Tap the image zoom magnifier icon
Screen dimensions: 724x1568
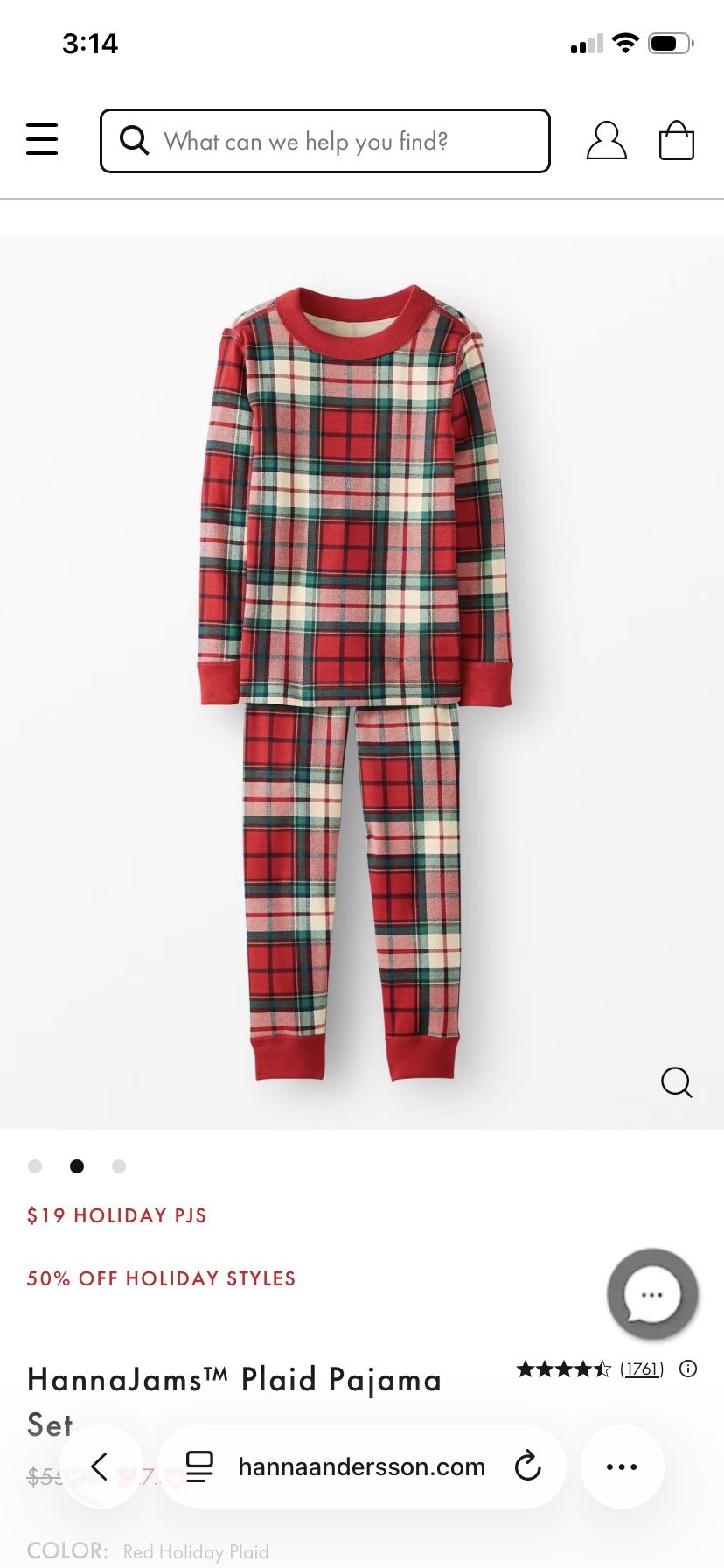point(677,1082)
